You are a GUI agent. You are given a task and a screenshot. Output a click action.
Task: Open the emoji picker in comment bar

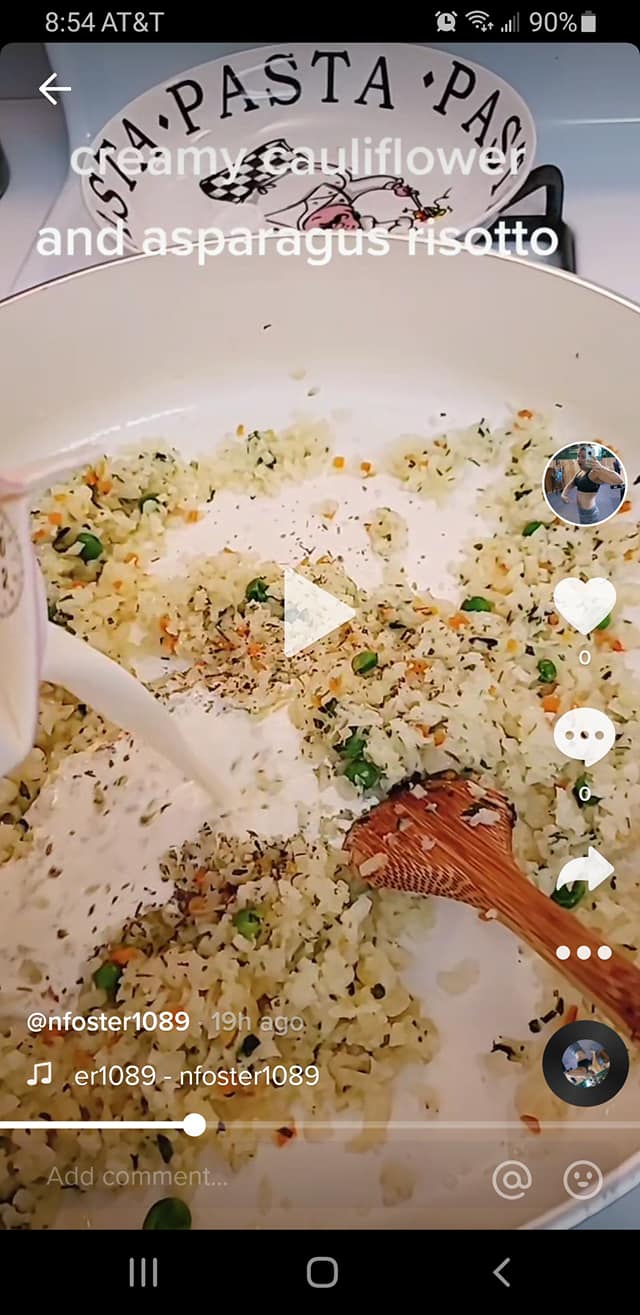pyautogui.click(x=583, y=1180)
